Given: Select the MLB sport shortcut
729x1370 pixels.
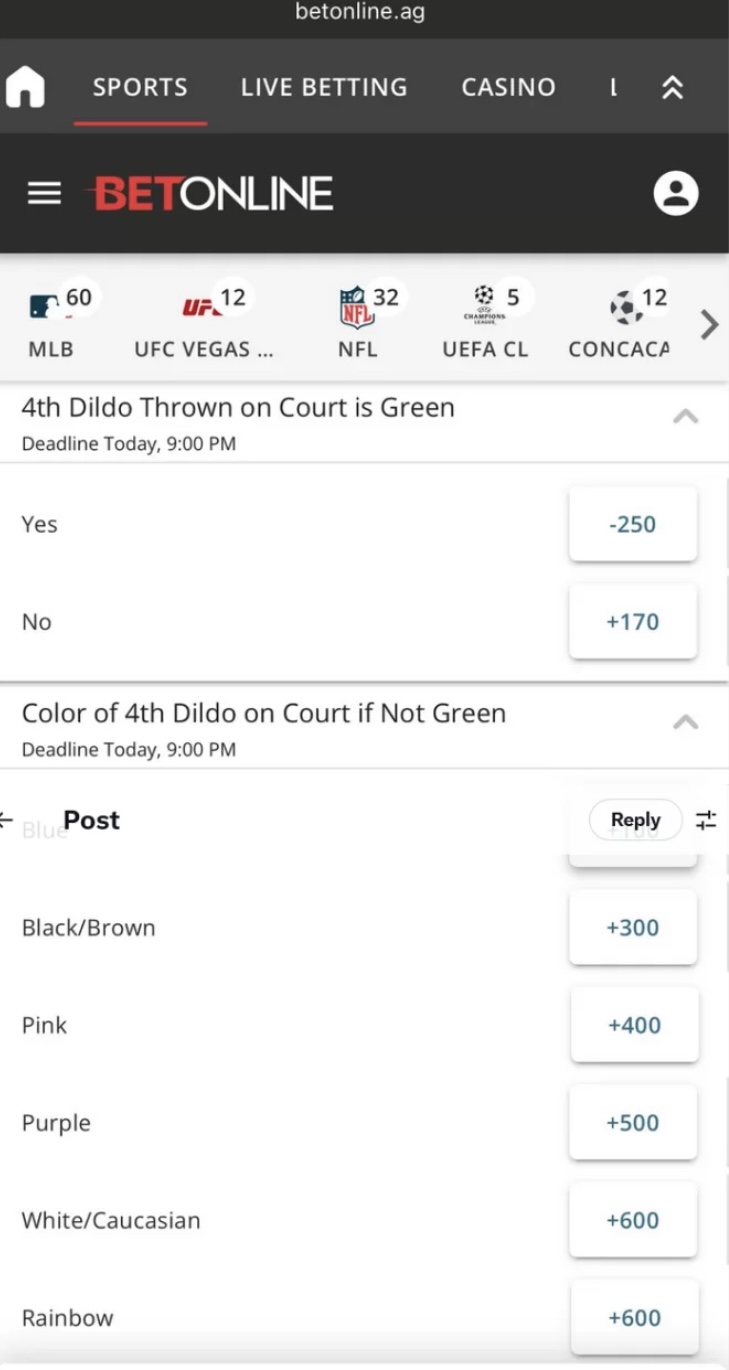Looking at the screenshot, I should [51, 322].
